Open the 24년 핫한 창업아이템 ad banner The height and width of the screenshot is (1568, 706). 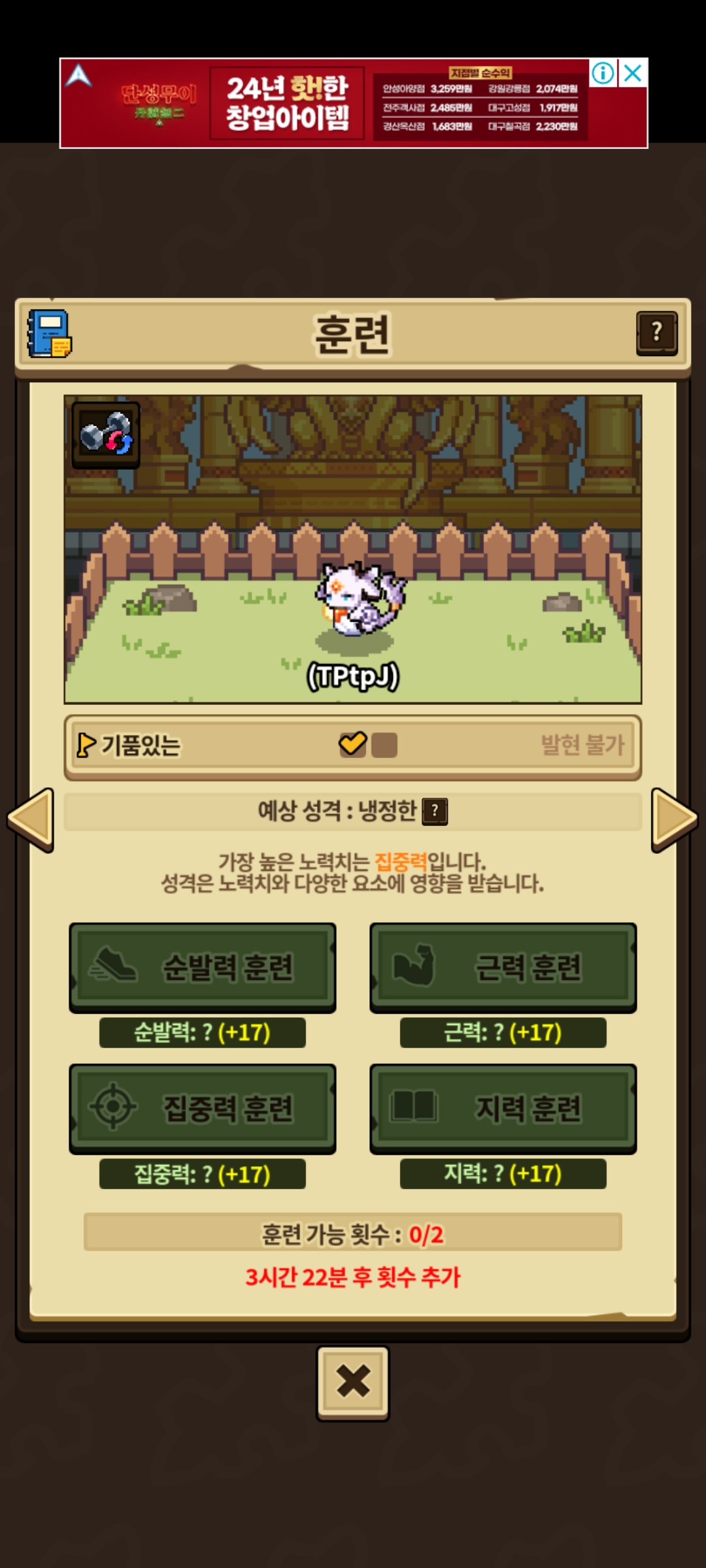point(288,103)
